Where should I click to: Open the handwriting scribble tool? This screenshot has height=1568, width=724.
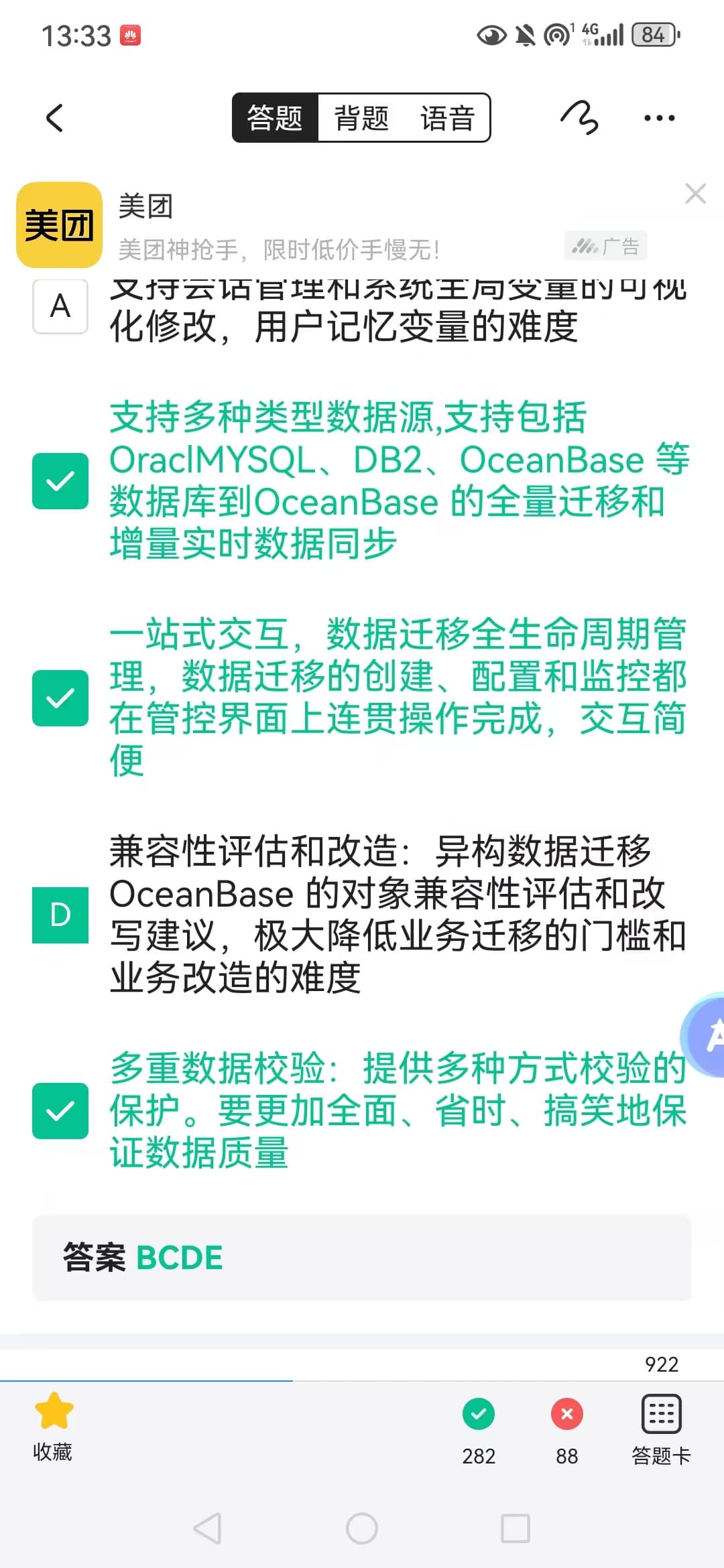click(579, 118)
